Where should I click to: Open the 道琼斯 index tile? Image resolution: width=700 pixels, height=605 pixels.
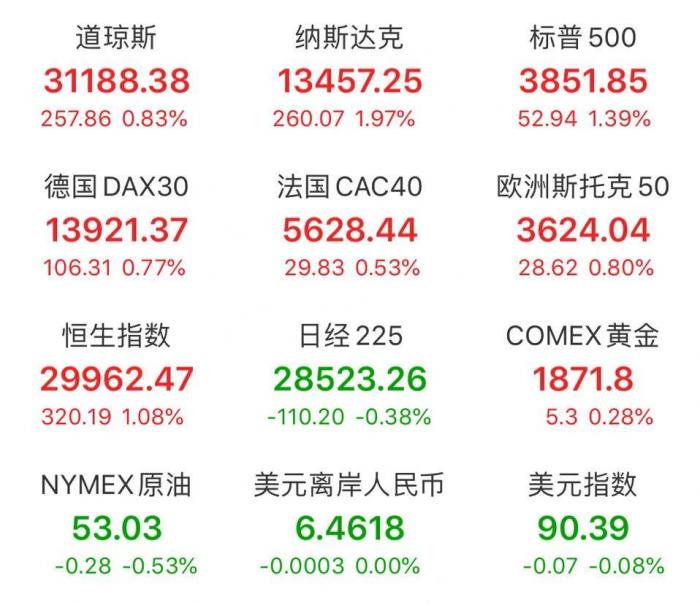115,80
